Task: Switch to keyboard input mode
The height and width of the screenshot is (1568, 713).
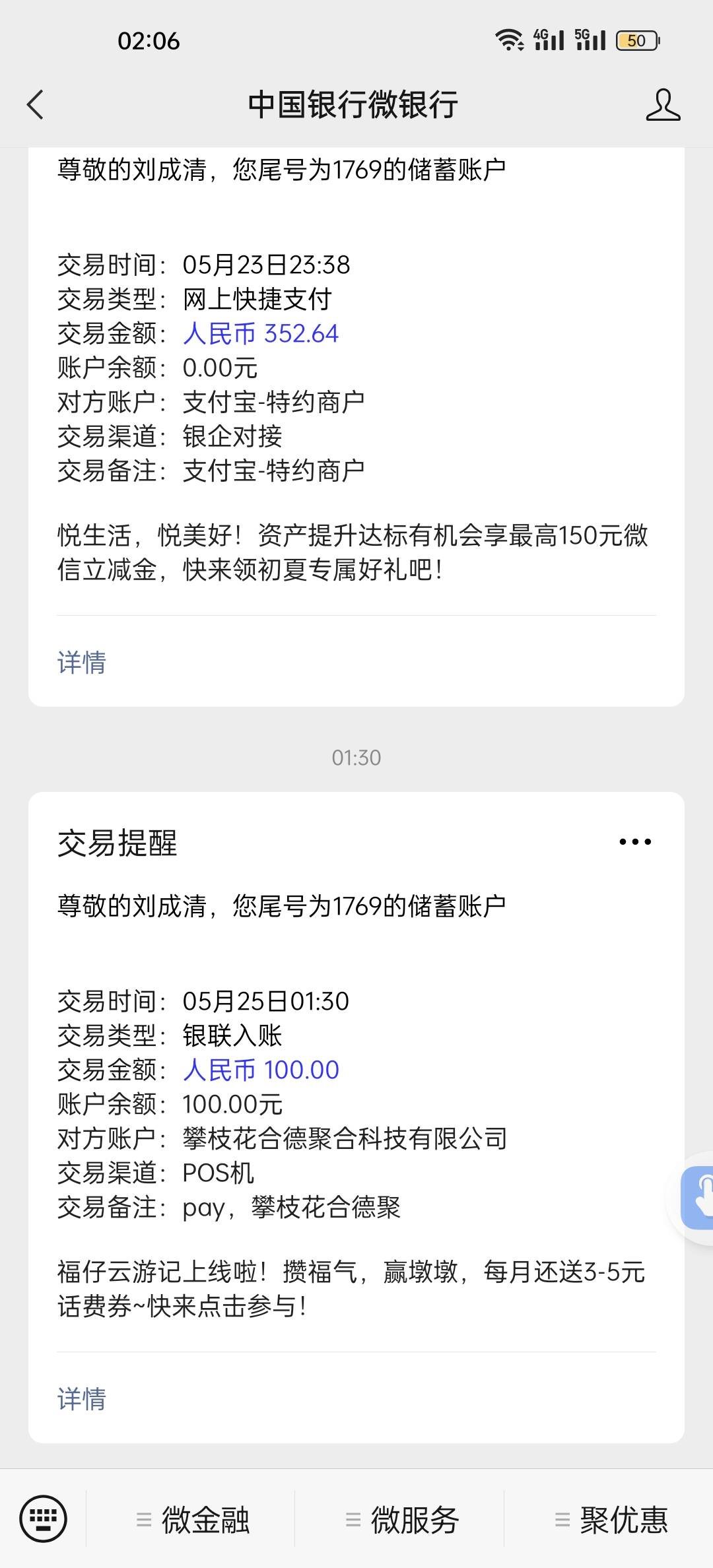Action: (x=44, y=1519)
